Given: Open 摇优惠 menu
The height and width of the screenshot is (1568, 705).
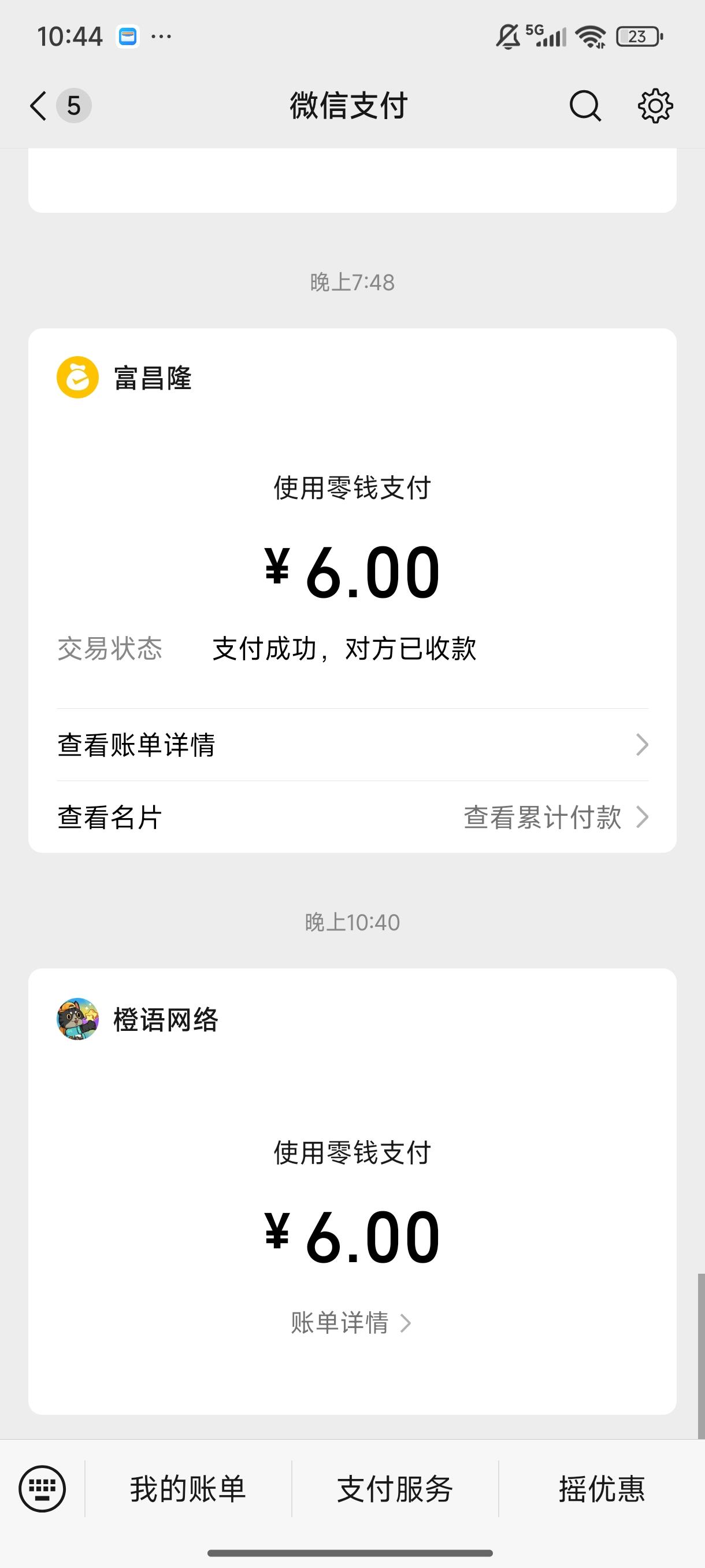Looking at the screenshot, I should pyautogui.click(x=602, y=1489).
